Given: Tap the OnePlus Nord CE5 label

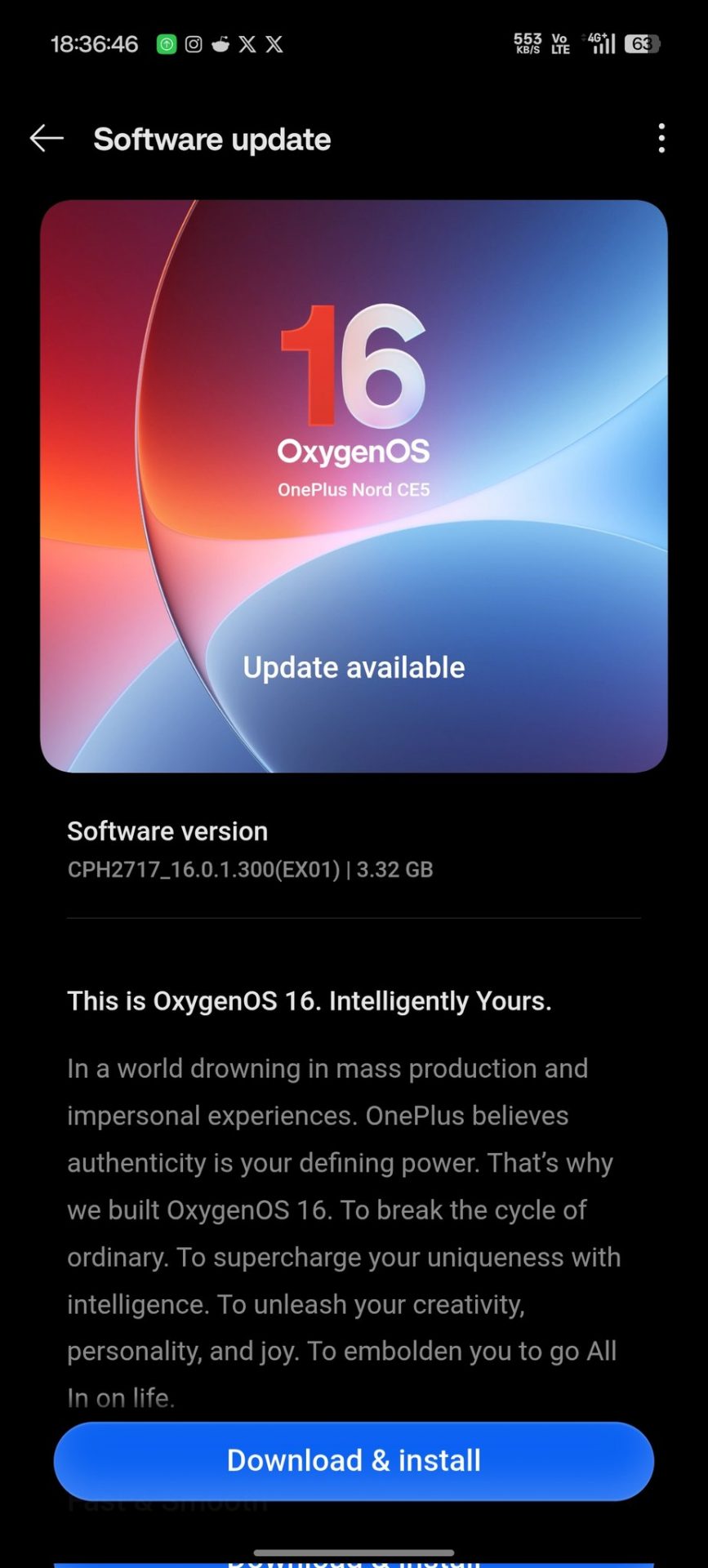Looking at the screenshot, I should pos(353,489).
